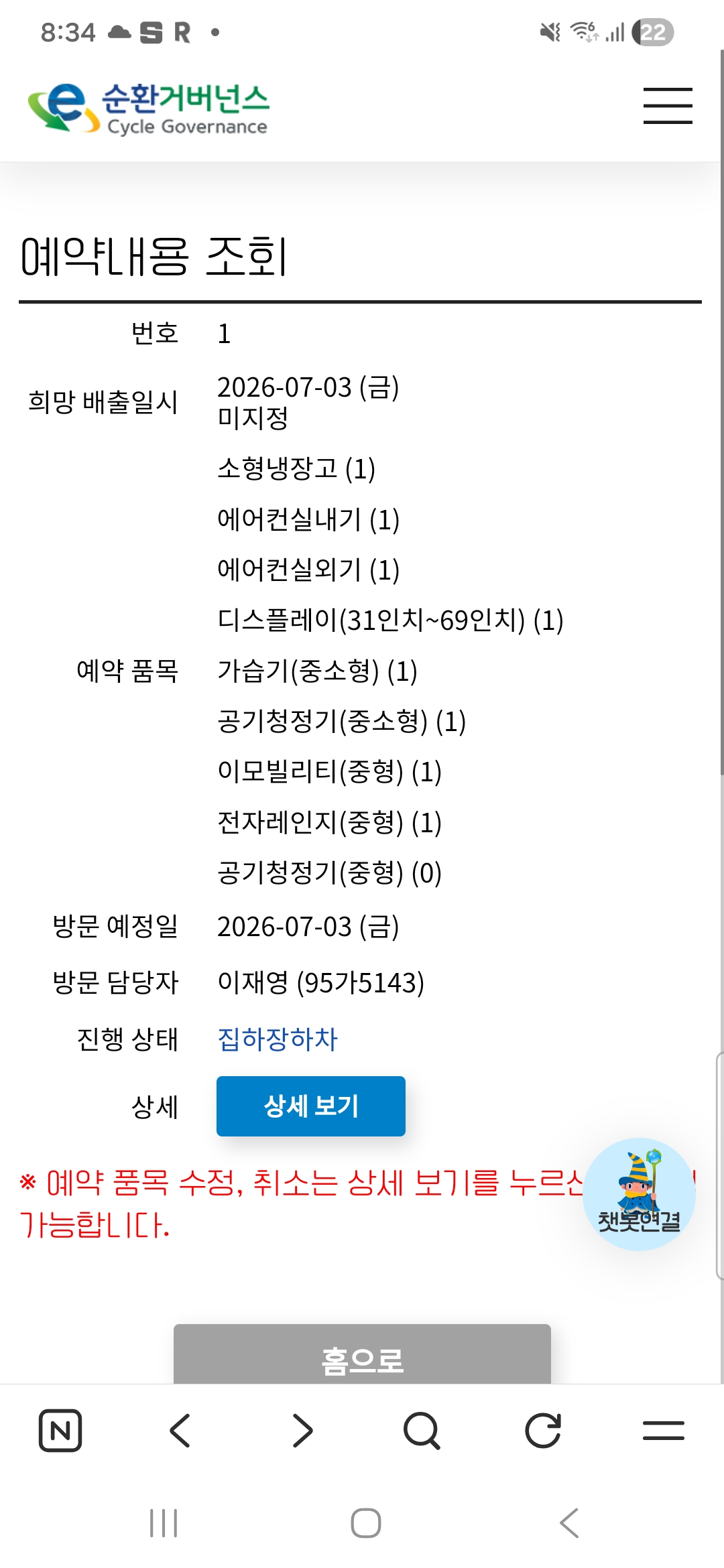Tap the system home button
724x1568 pixels.
pyautogui.click(x=366, y=1523)
